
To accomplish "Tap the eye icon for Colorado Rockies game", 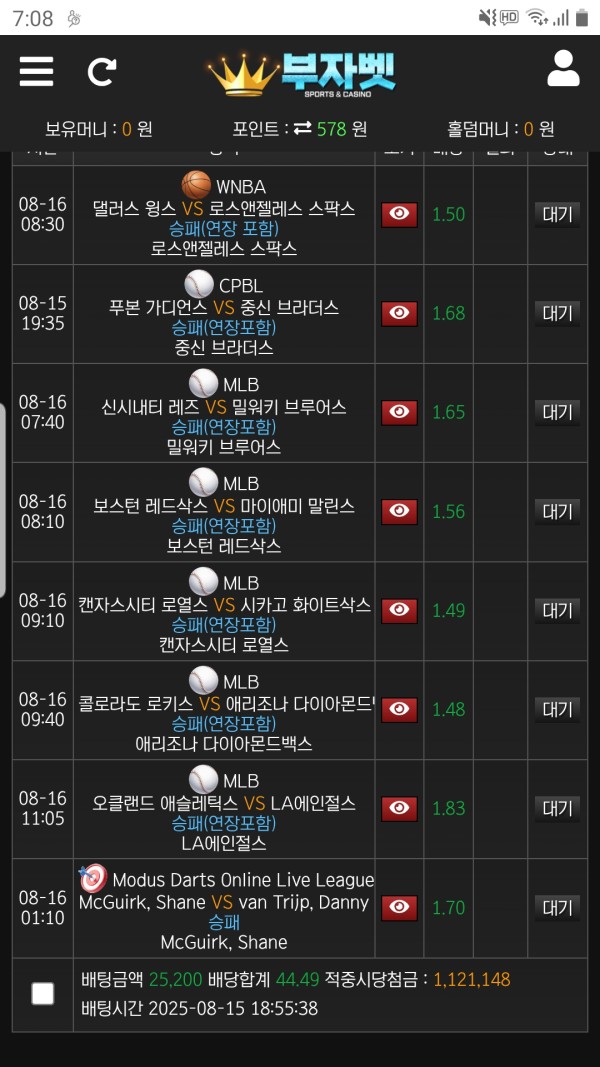I will click(399, 710).
